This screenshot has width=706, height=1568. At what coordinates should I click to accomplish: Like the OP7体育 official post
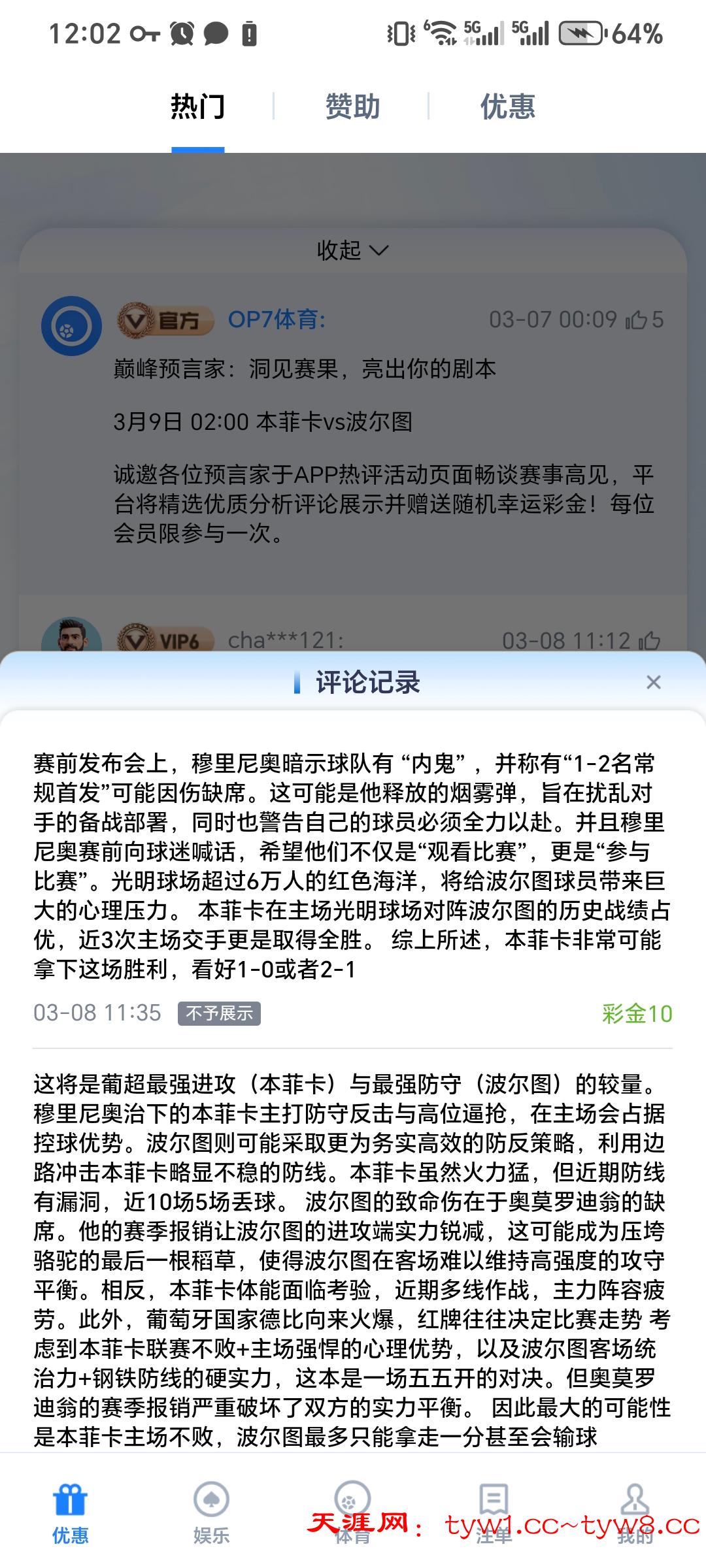point(637,319)
